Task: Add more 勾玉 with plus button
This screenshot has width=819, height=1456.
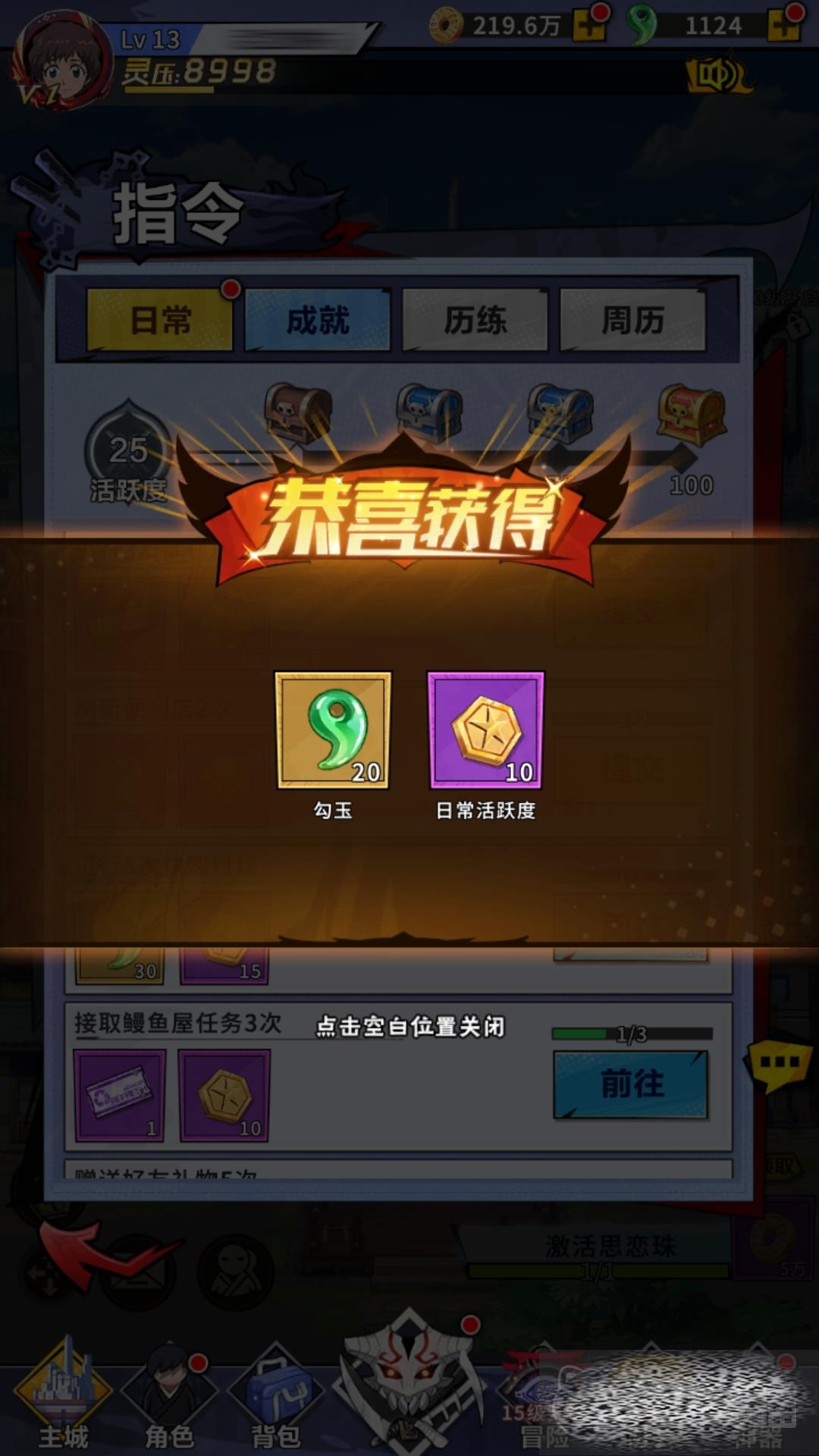Action: (x=783, y=26)
